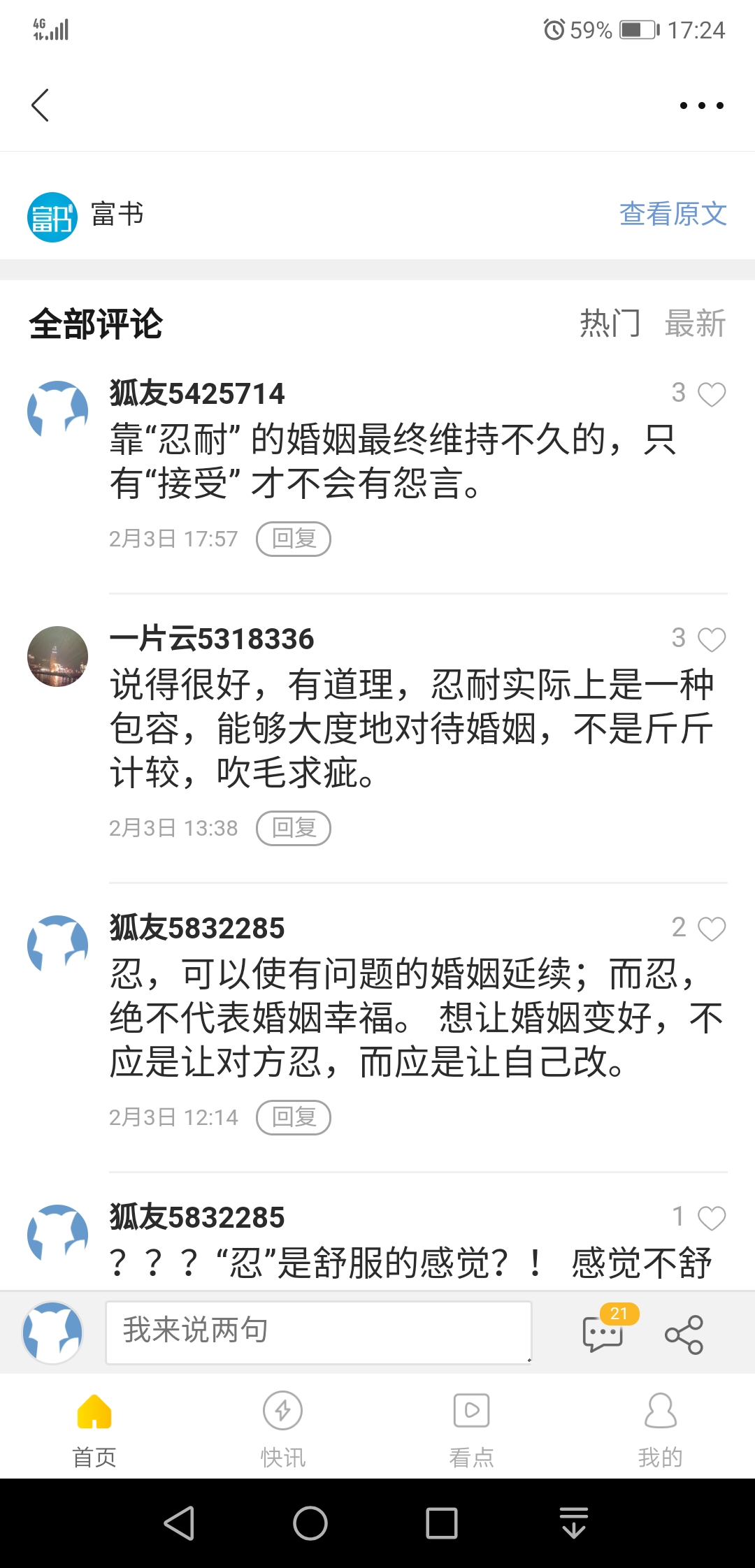Tap the back arrow to previous page
This screenshot has width=755, height=1568.
40,106
